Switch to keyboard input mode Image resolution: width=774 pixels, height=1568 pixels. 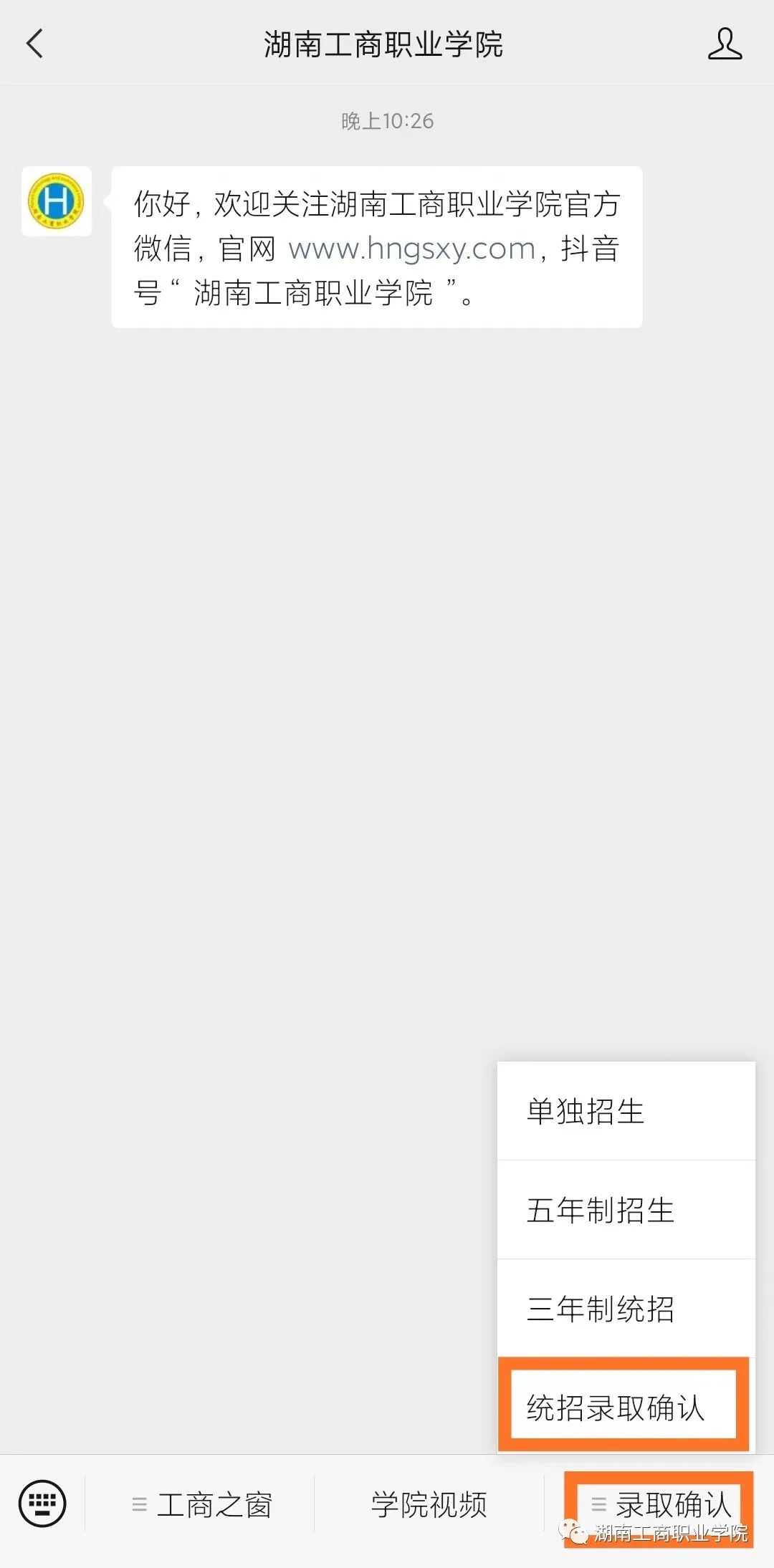pyautogui.click(x=43, y=1504)
